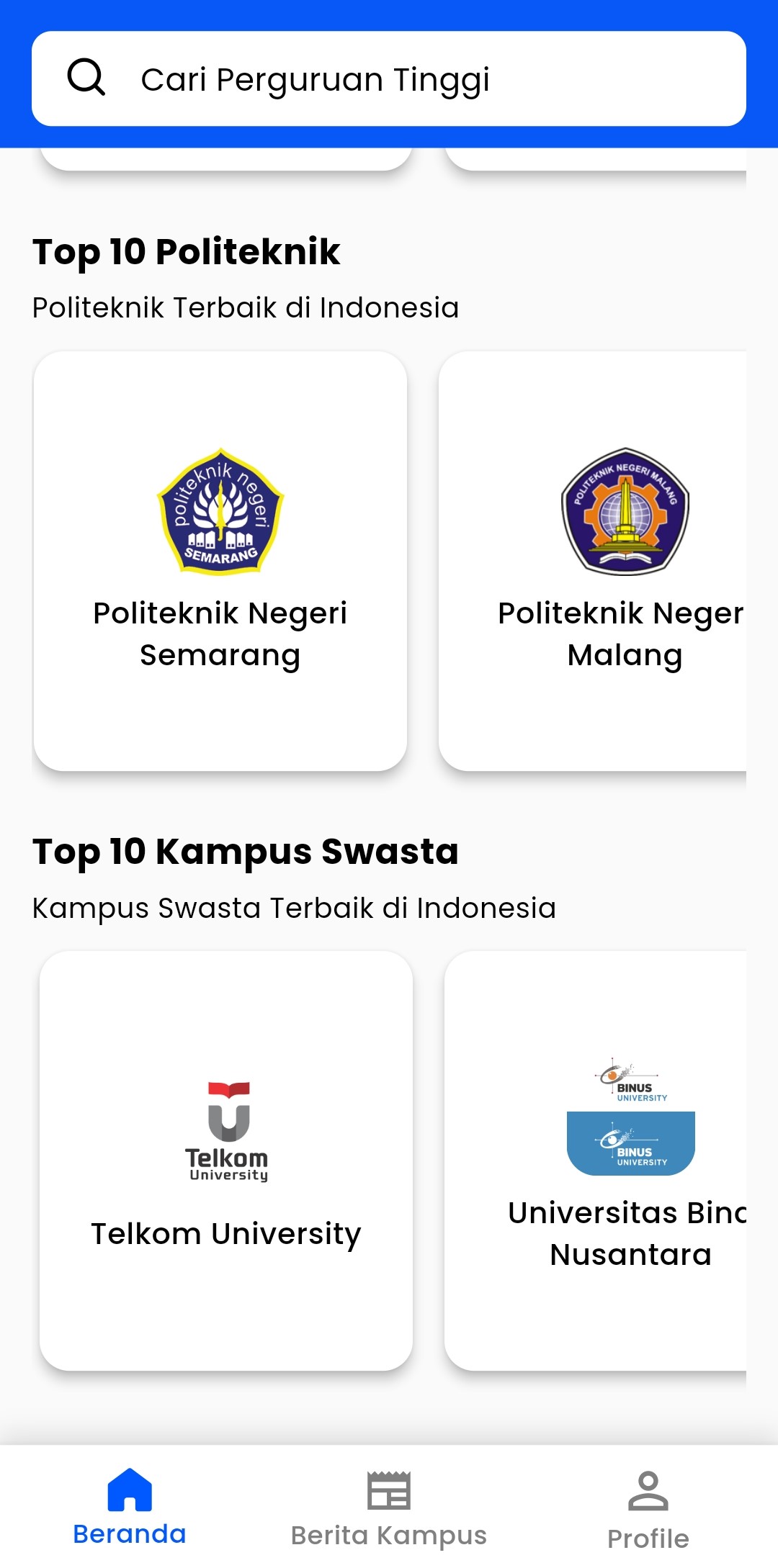Viewport: 778px width, 1568px height.
Task: Select the Telkom University card
Action: [x=226, y=1161]
